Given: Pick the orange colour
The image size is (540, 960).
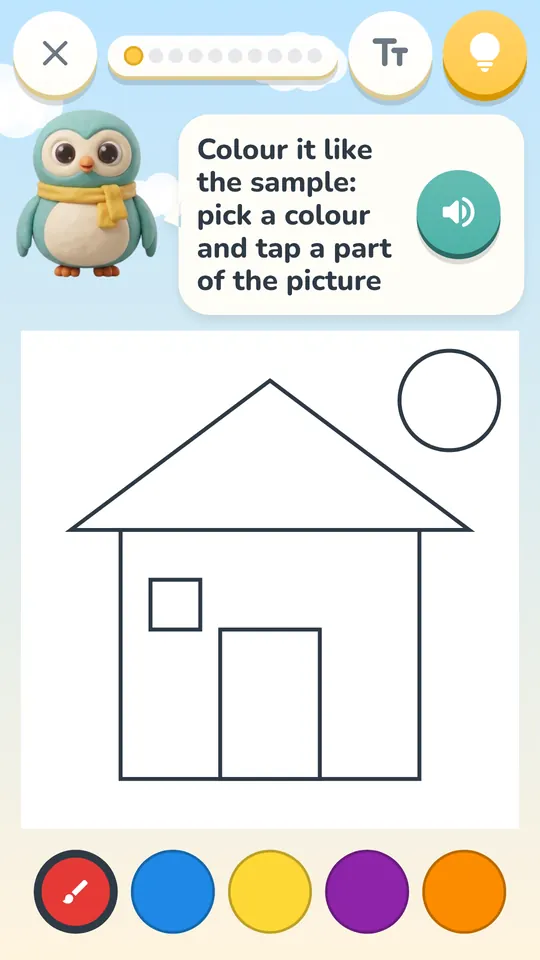Looking at the screenshot, I should (464, 891).
